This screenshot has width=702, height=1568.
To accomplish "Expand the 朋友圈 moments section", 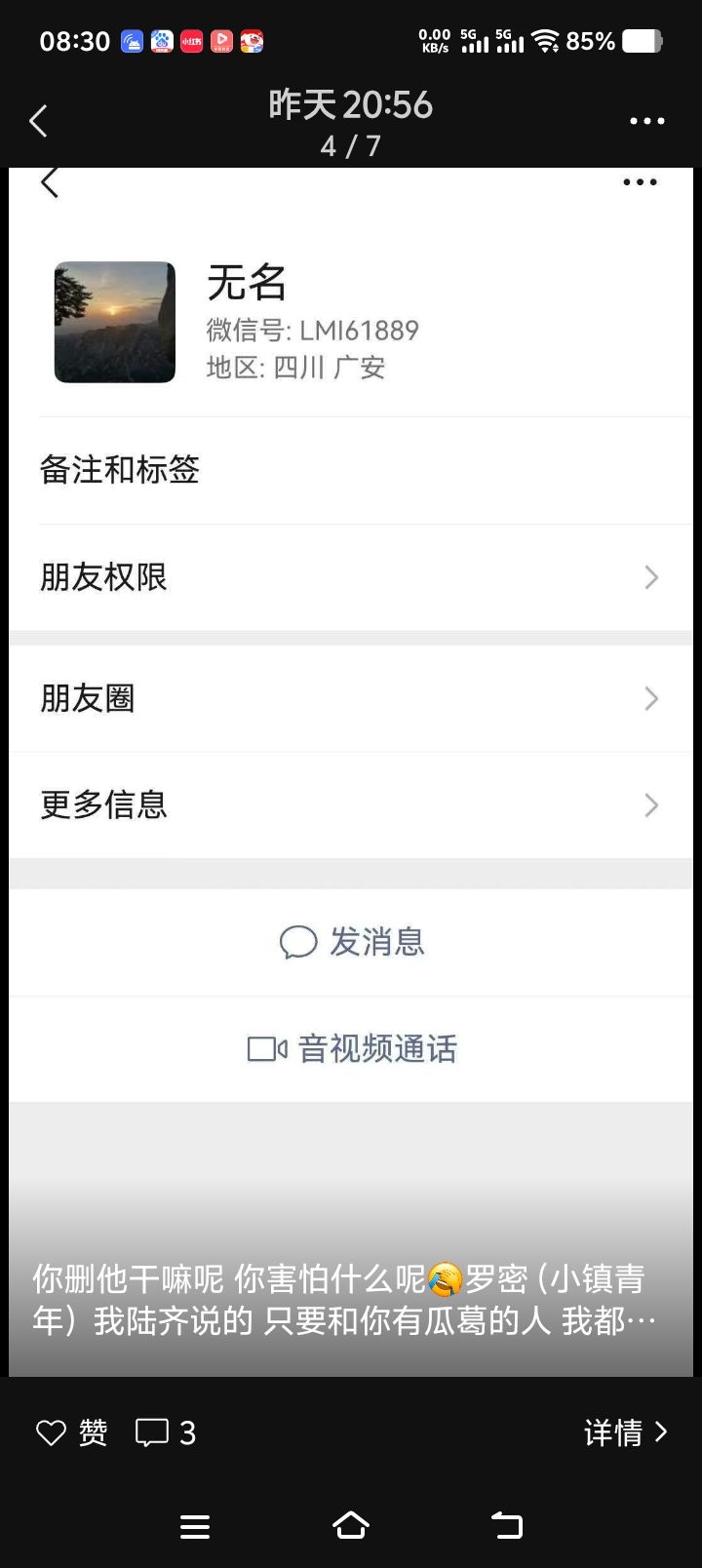I will click(x=351, y=698).
